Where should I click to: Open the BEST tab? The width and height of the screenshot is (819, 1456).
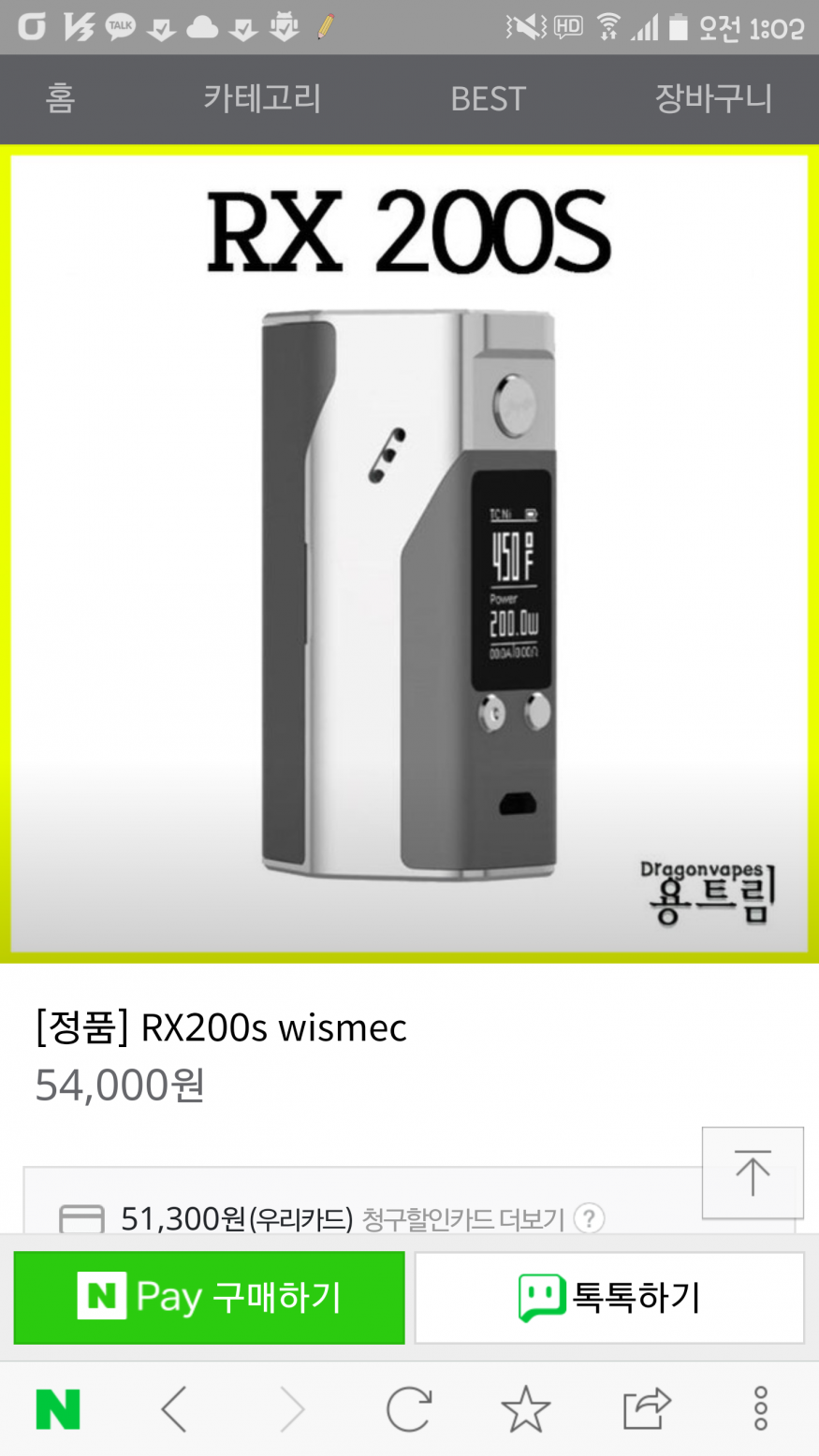pyautogui.click(x=488, y=98)
